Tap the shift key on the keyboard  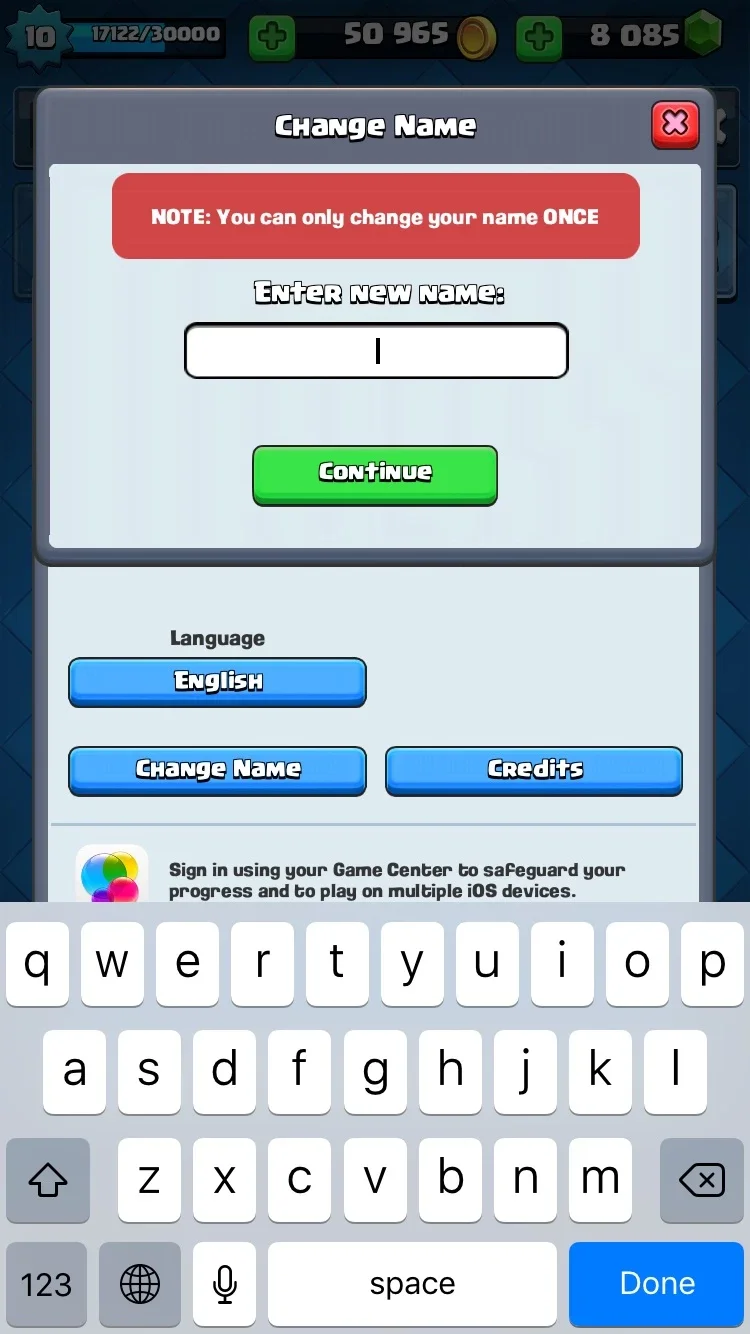coord(47,1180)
